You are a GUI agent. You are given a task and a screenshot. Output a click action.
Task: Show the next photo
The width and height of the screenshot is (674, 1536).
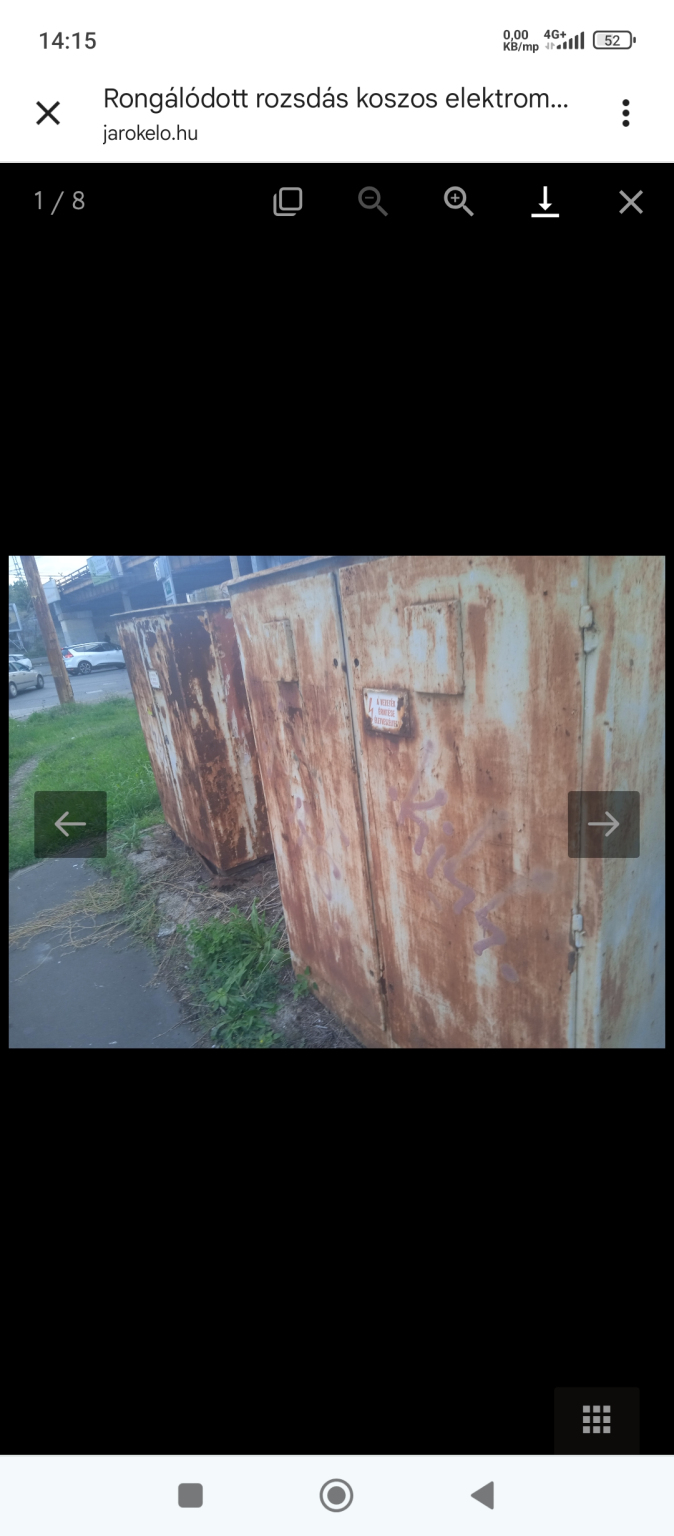(603, 824)
